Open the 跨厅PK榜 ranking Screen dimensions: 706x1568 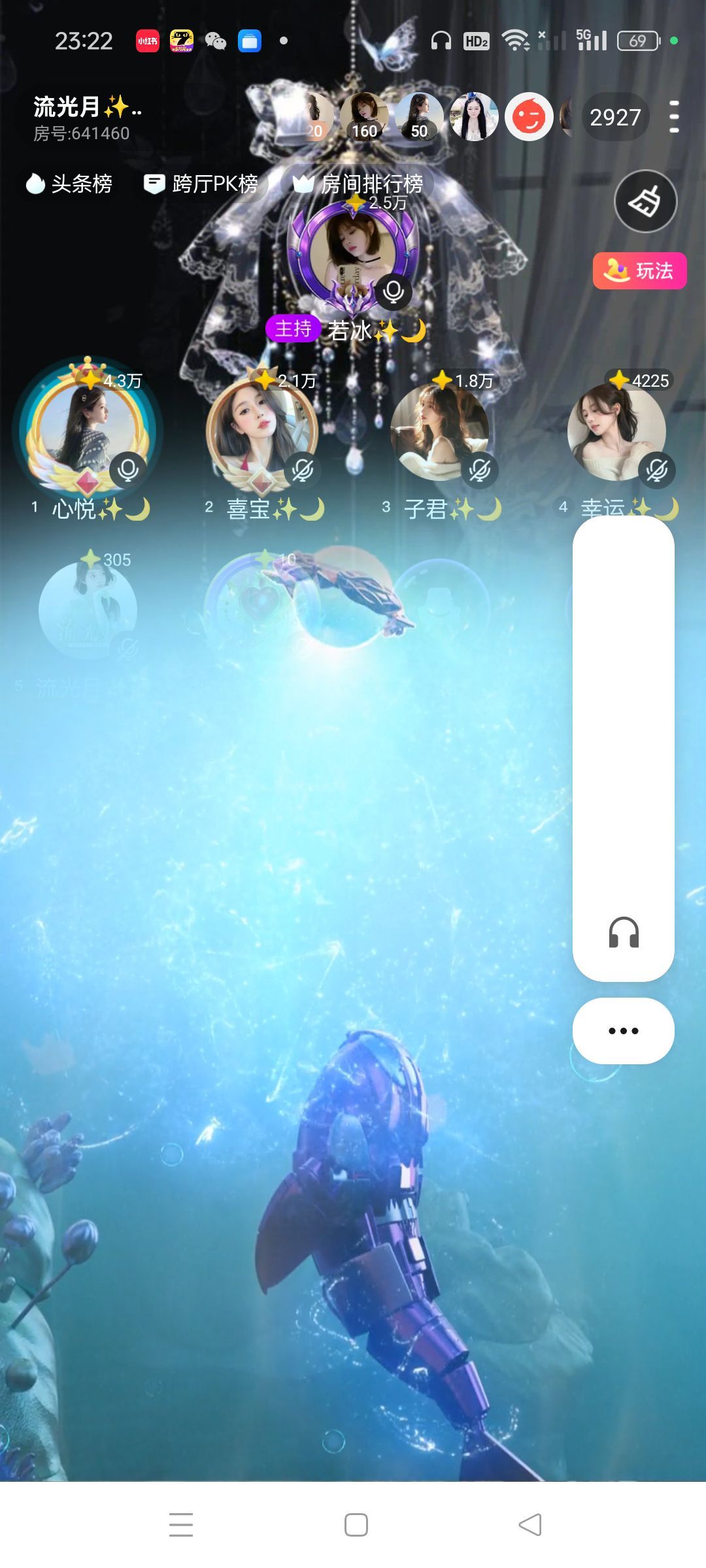[202, 184]
